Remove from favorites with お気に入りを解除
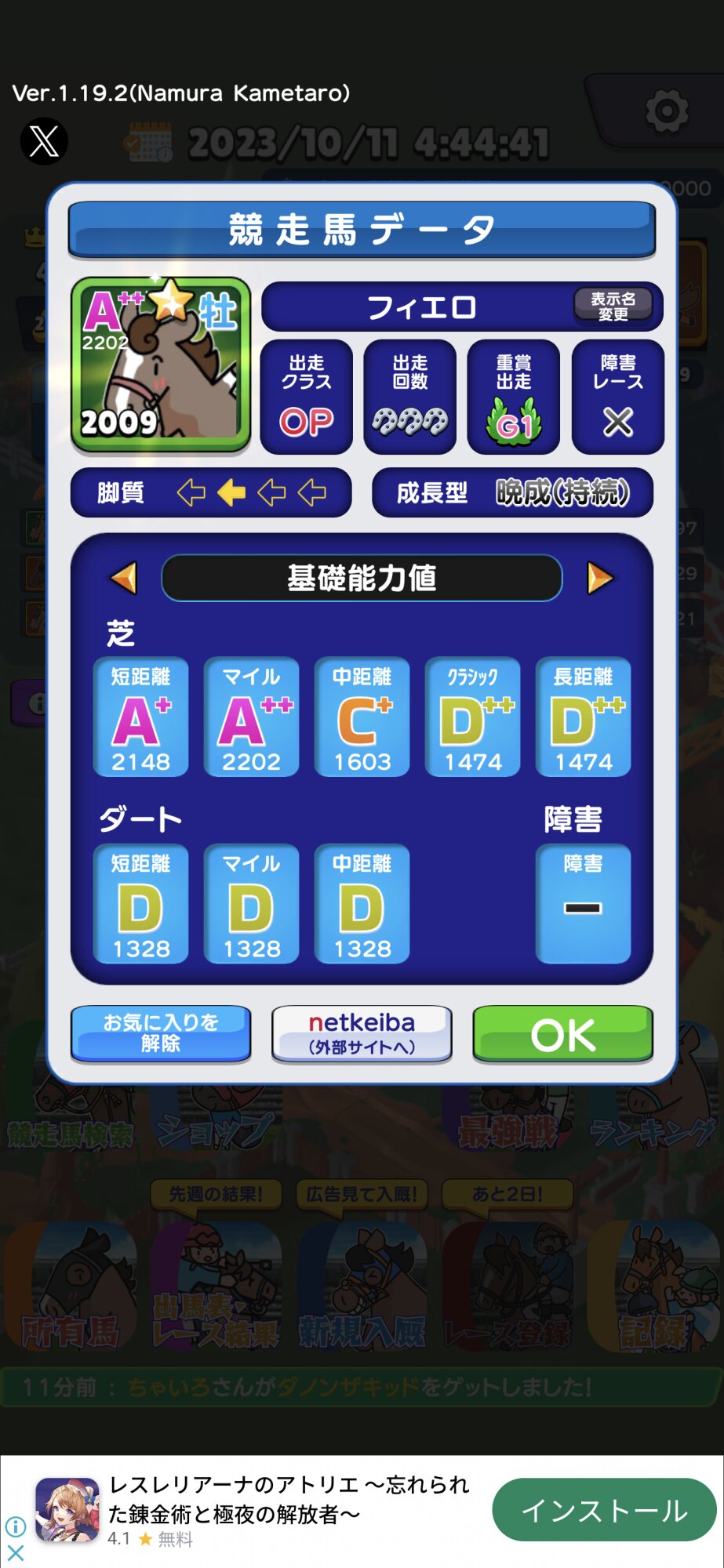This screenshot has width=724, height=1568. [x=161, y=1033]
